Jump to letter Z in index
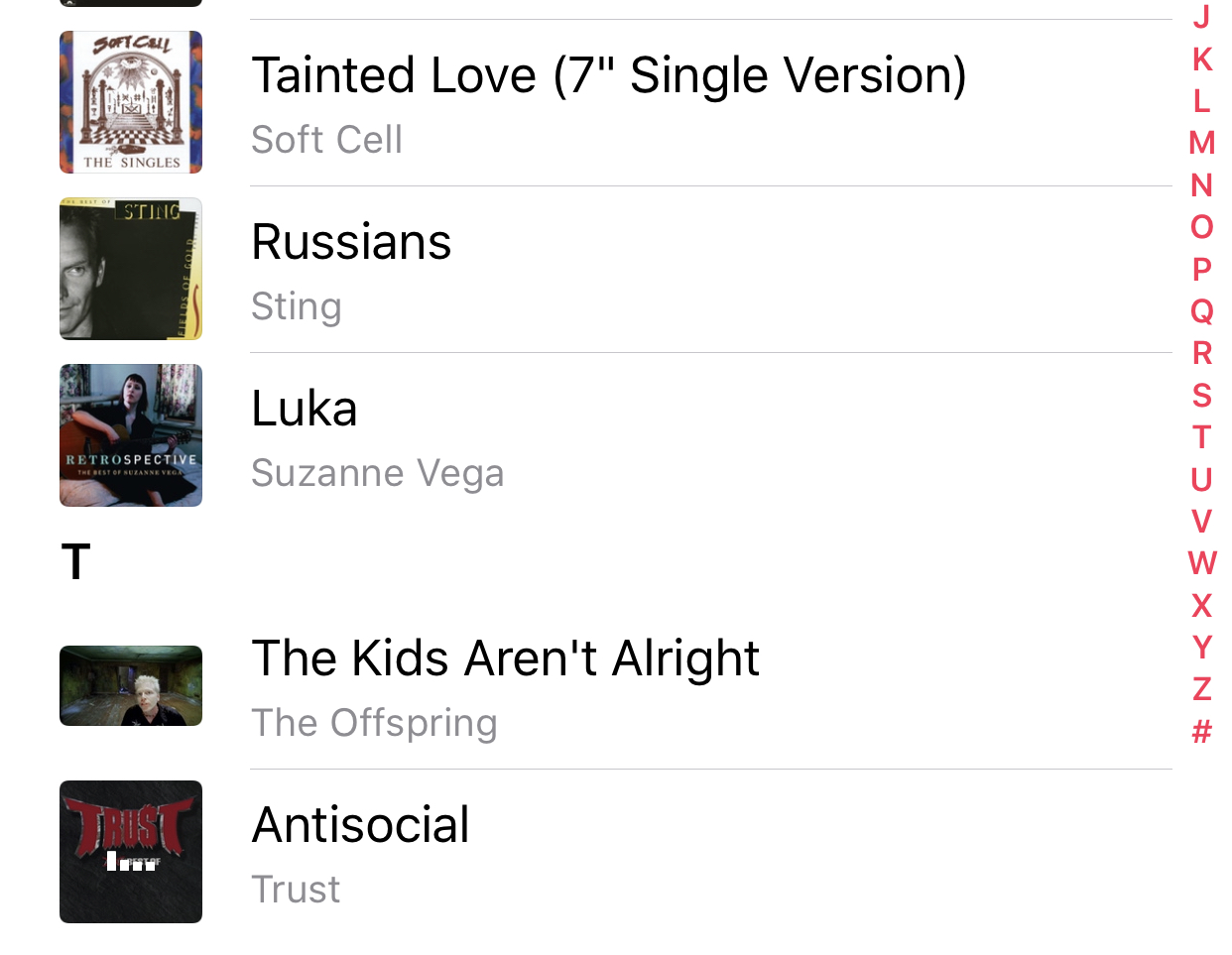1232x955 pixels. [x=1201, y=689]
